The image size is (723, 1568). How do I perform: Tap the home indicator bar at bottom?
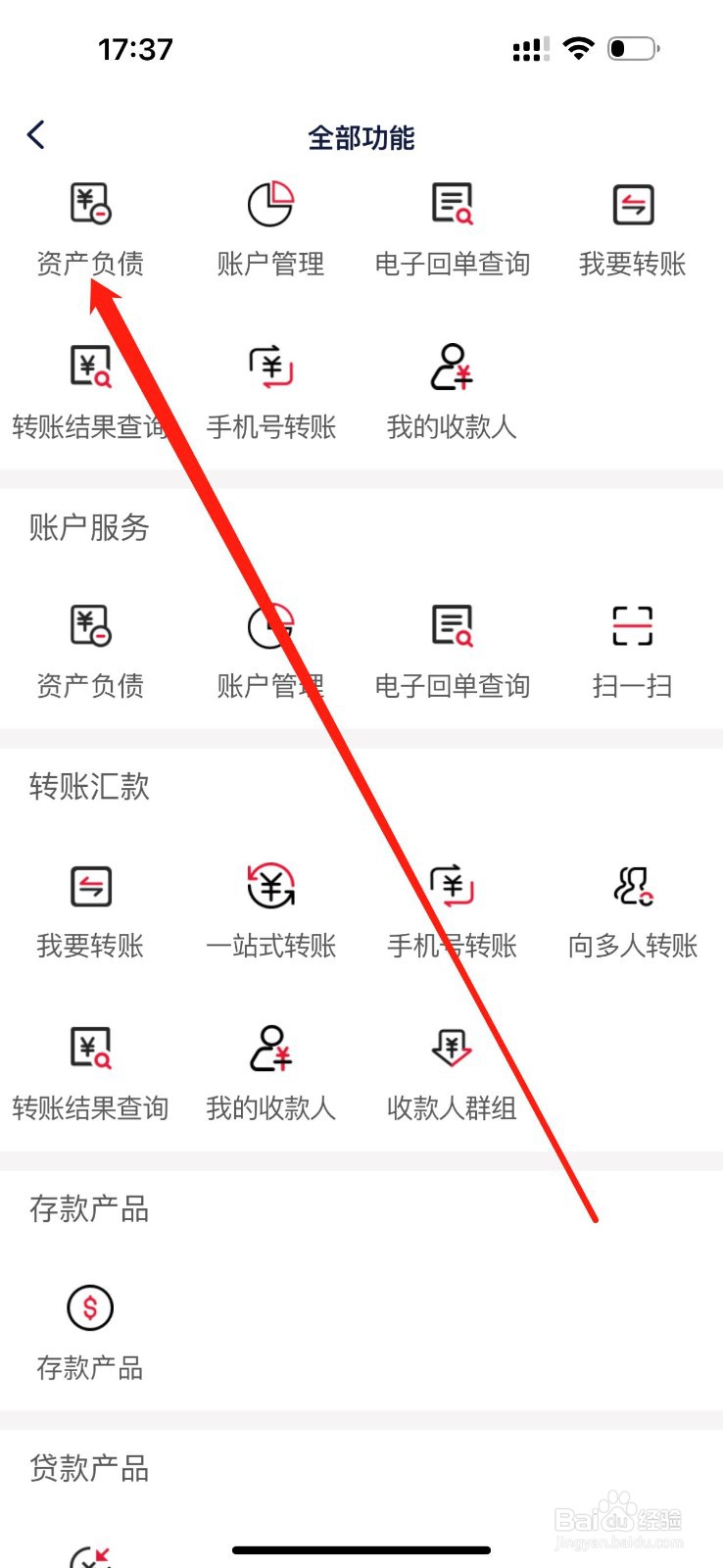coord(361,1550)
